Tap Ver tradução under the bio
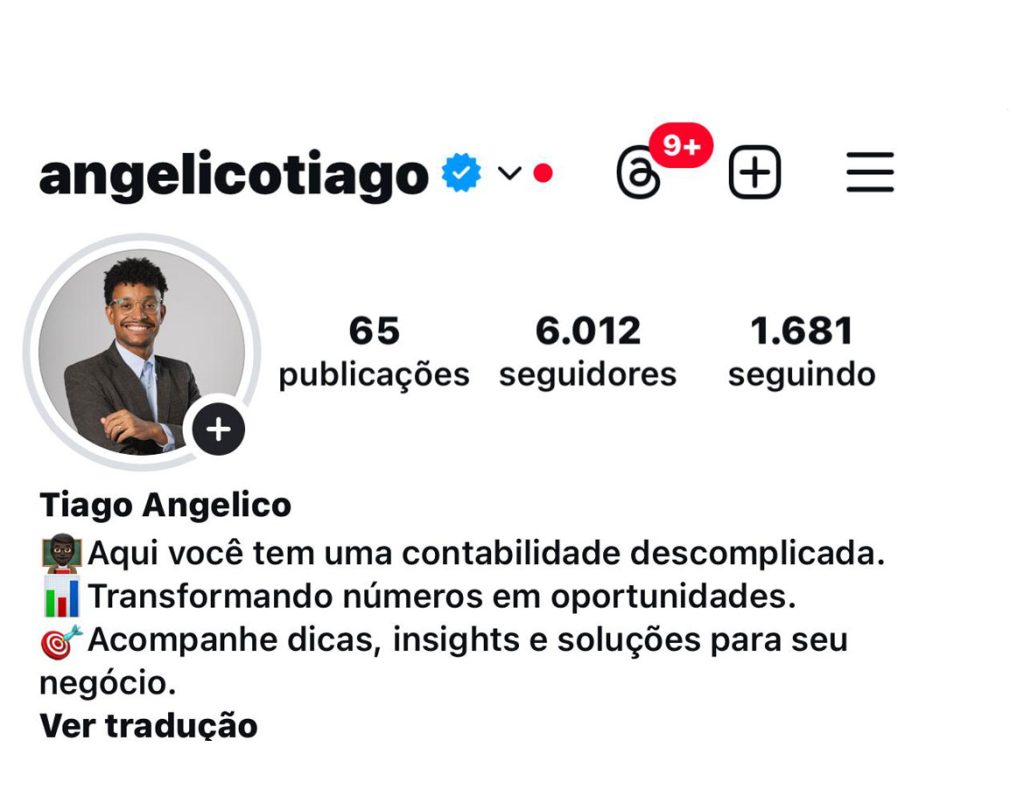1024x810 pixels. point(148,725)
